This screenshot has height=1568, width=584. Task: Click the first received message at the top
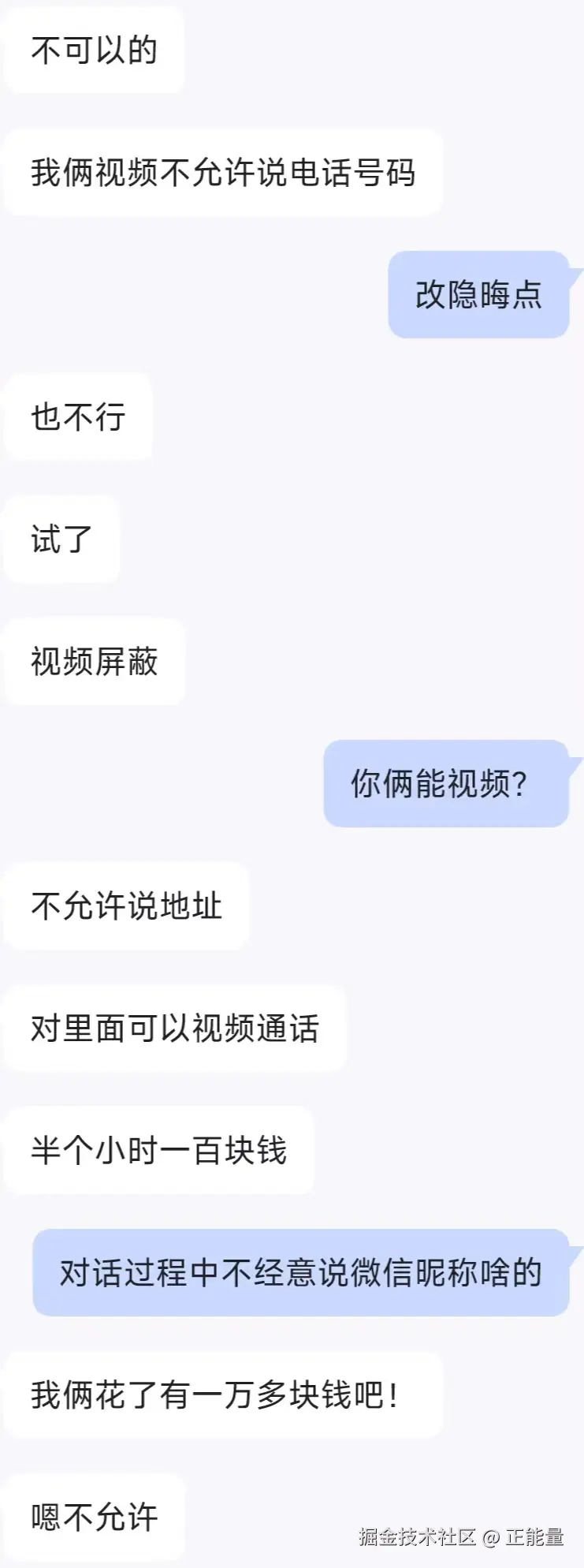(93, 51)
